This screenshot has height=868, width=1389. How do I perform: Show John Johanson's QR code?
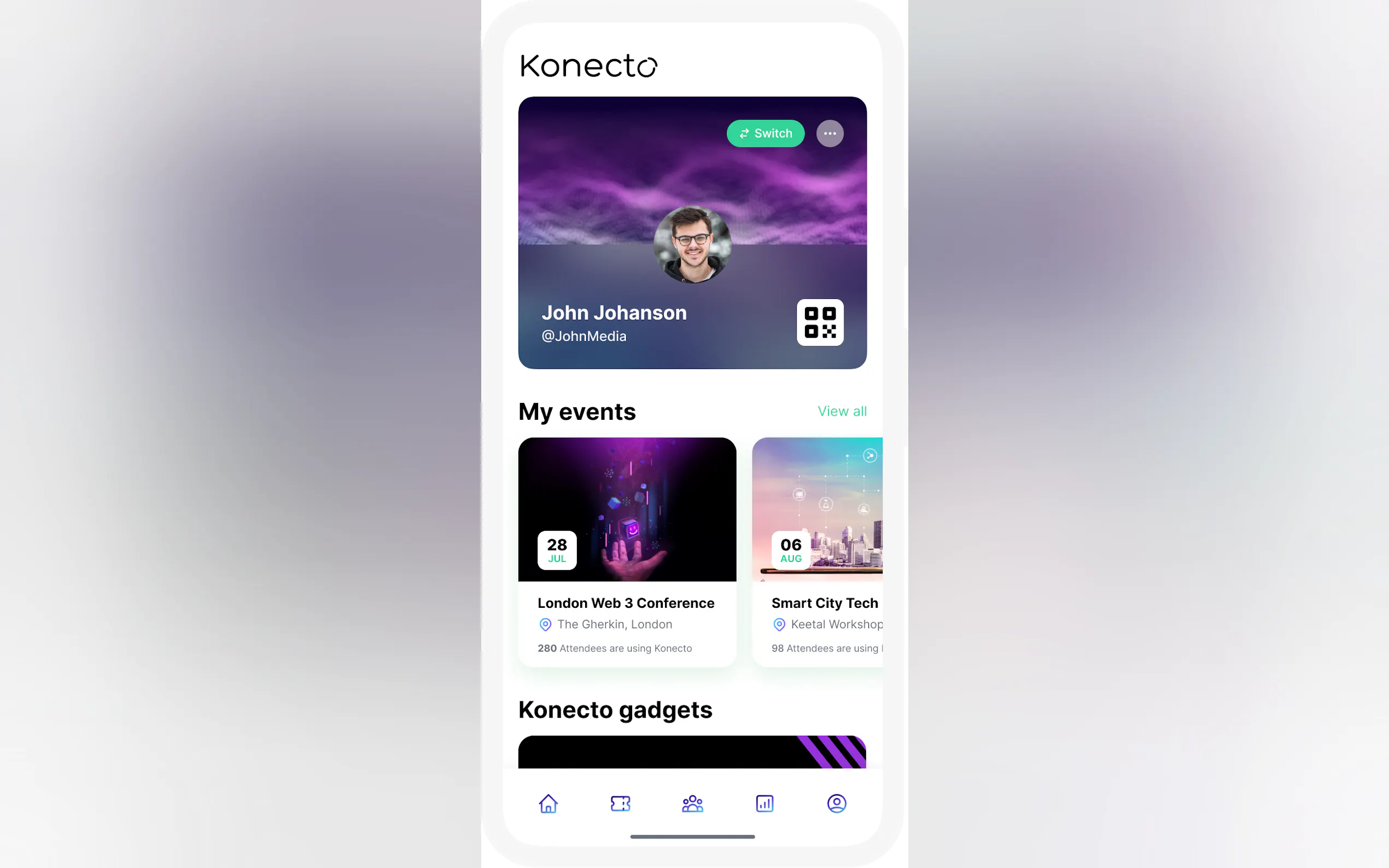pyautogui.click(x=819, y=322)
